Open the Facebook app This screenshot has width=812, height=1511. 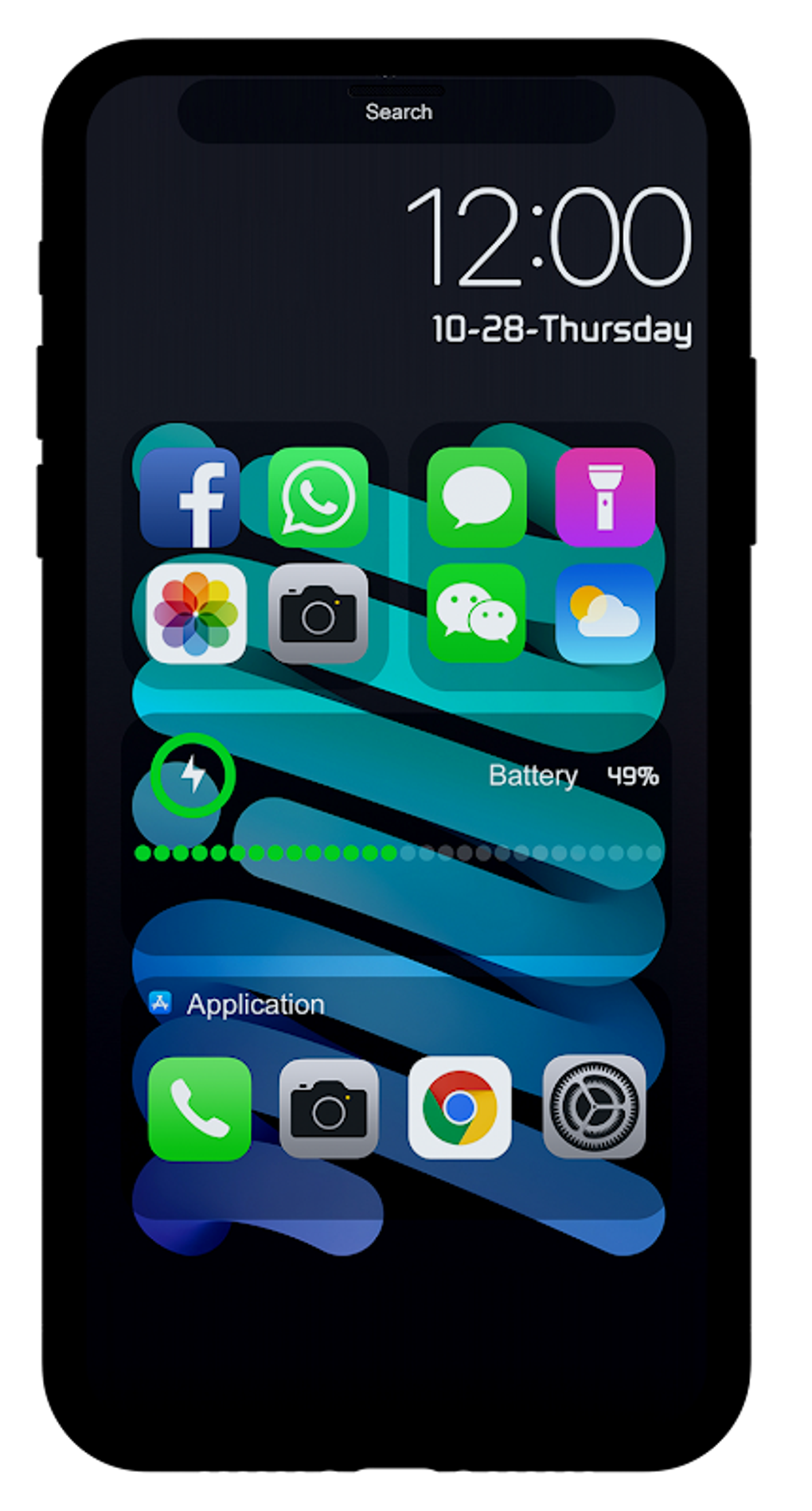[x=190, y=496]
